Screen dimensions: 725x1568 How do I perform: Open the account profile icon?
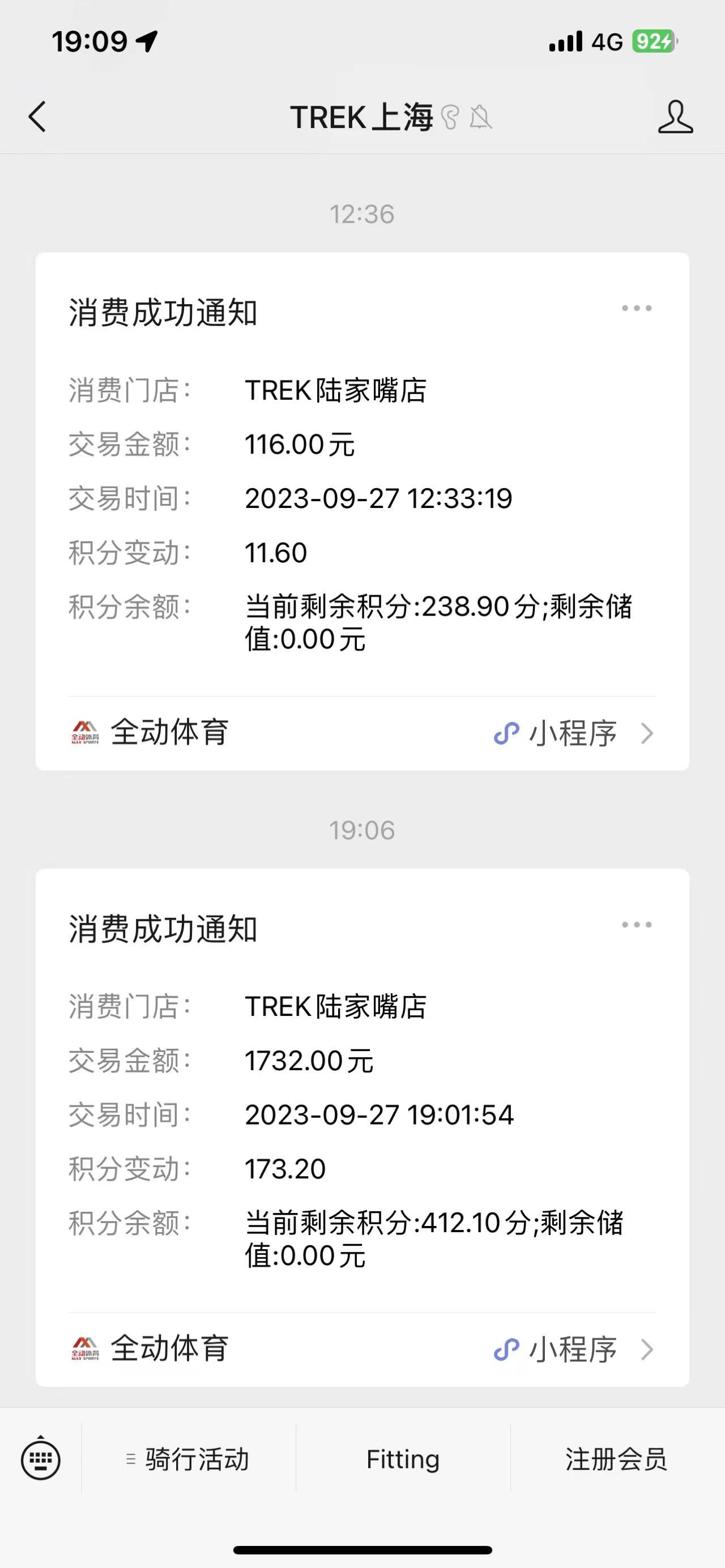[675, 116]
